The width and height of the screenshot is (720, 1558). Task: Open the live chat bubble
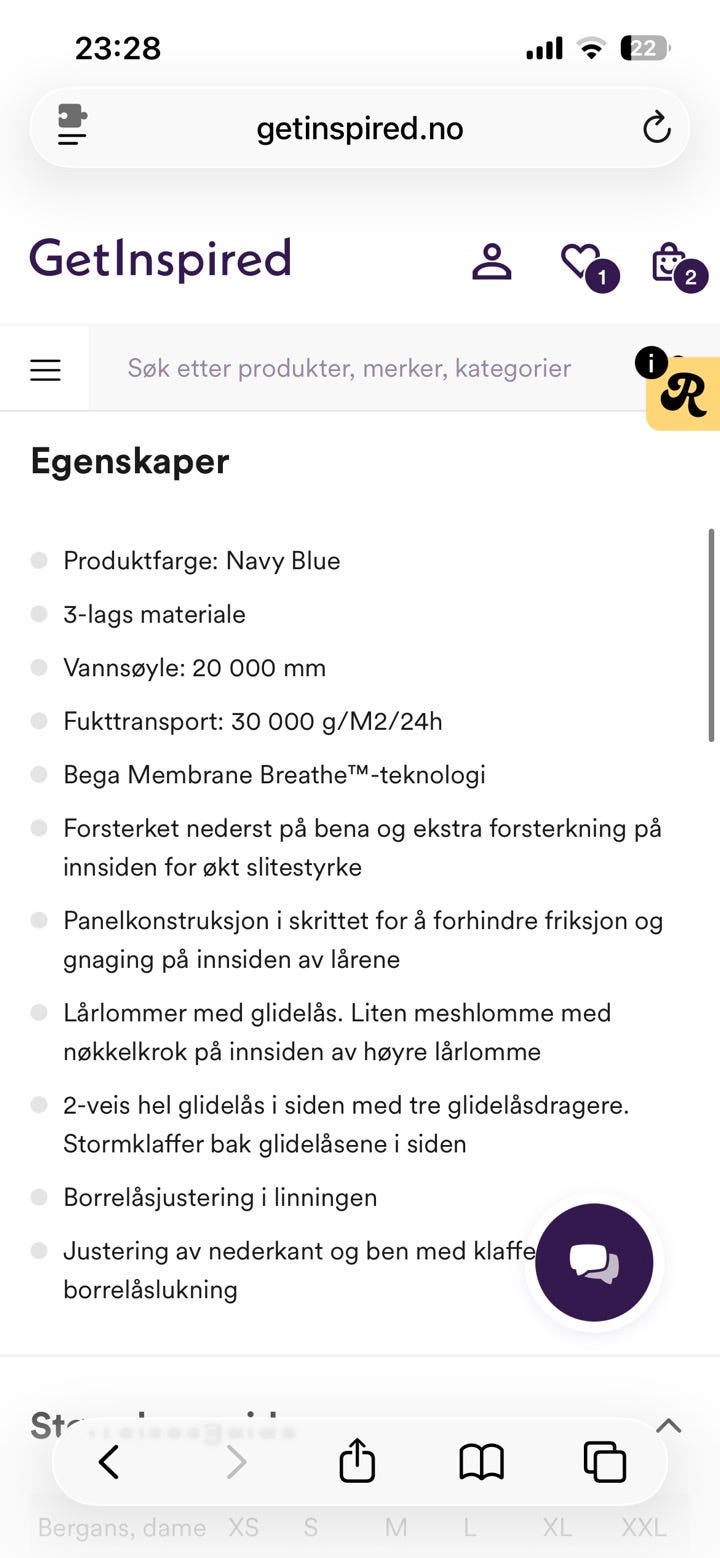pyautogui.click(x=594, y=1262)
